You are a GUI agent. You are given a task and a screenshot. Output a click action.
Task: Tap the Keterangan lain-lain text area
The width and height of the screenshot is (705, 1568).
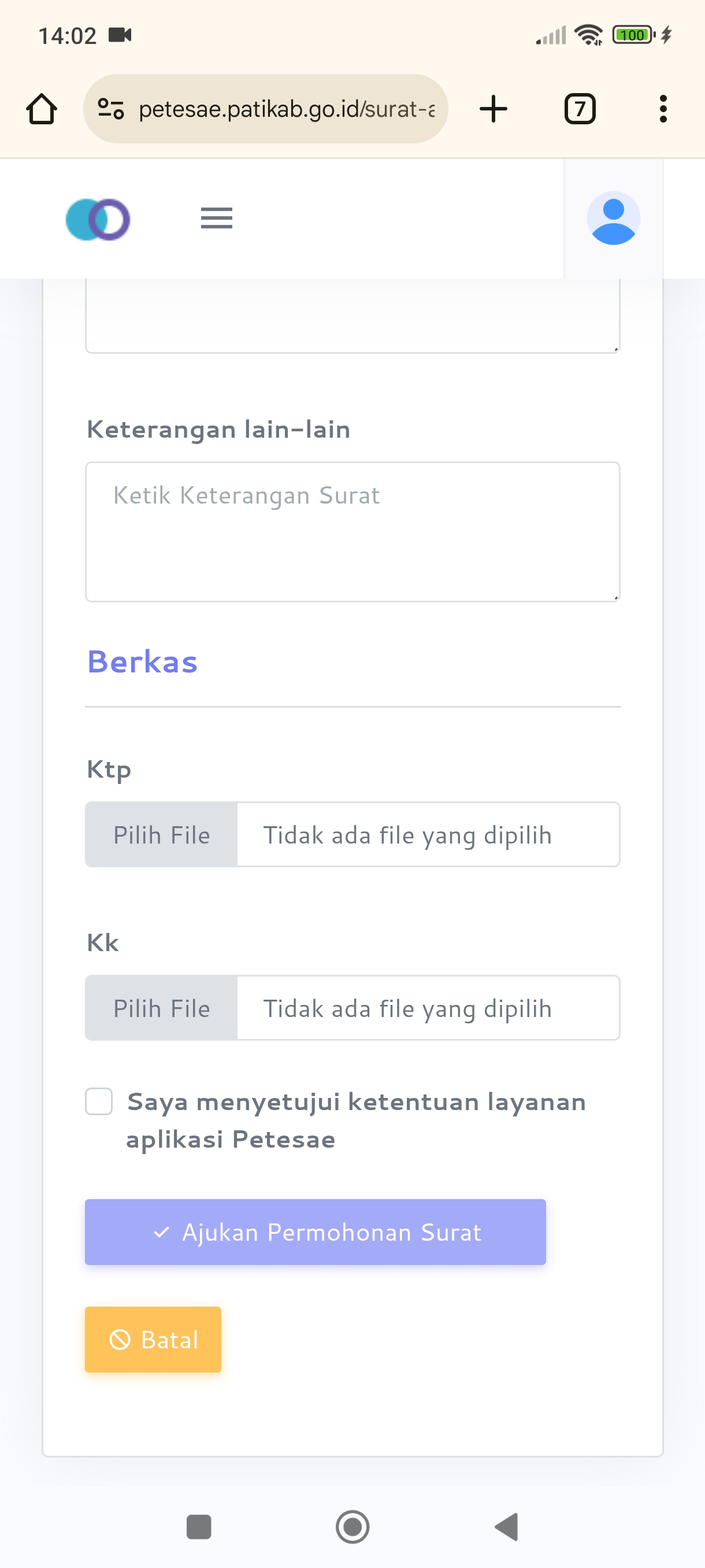point(352,531)
